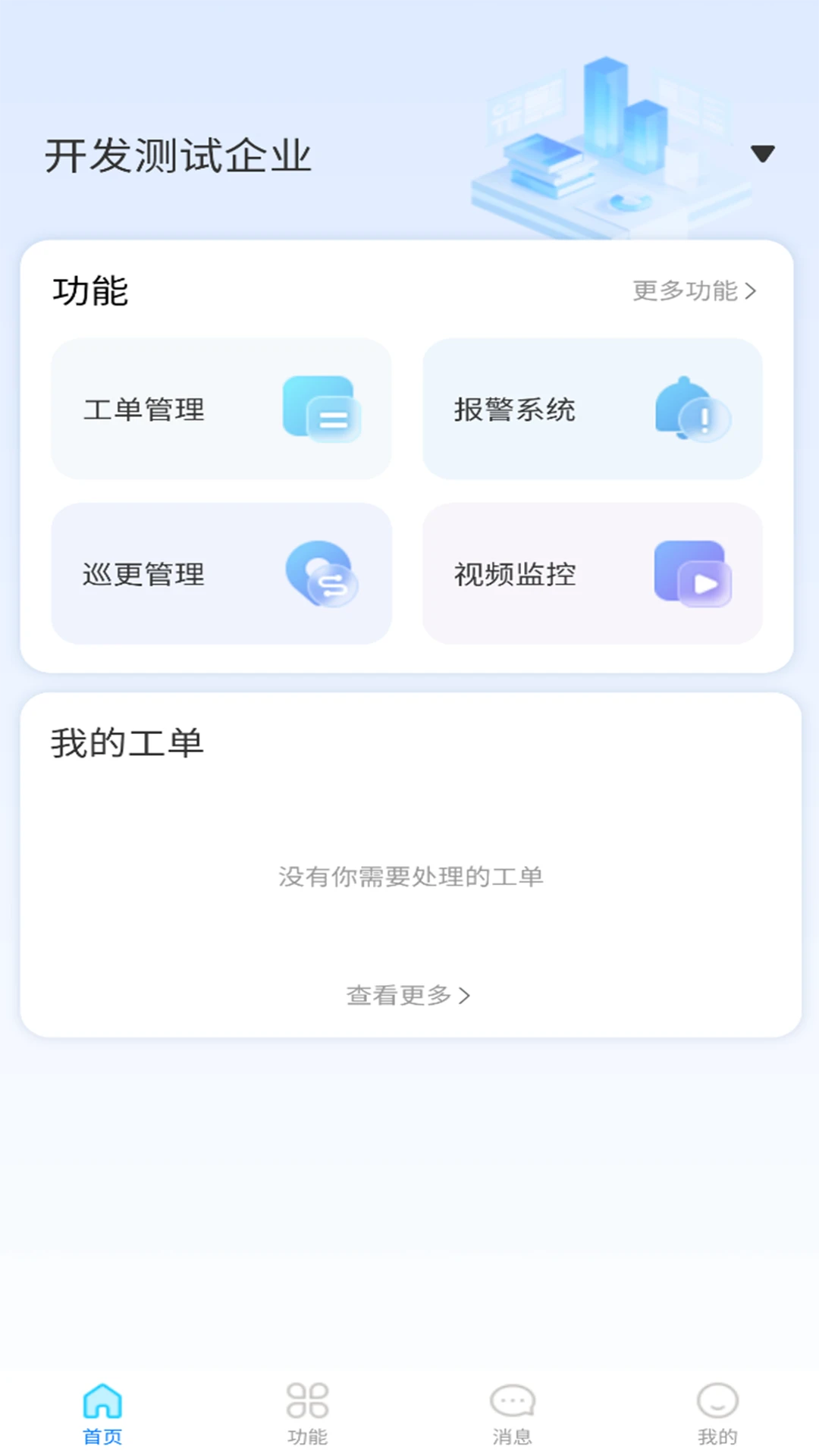Tap the 开发测试企业 company name

[x=180, y=154]
